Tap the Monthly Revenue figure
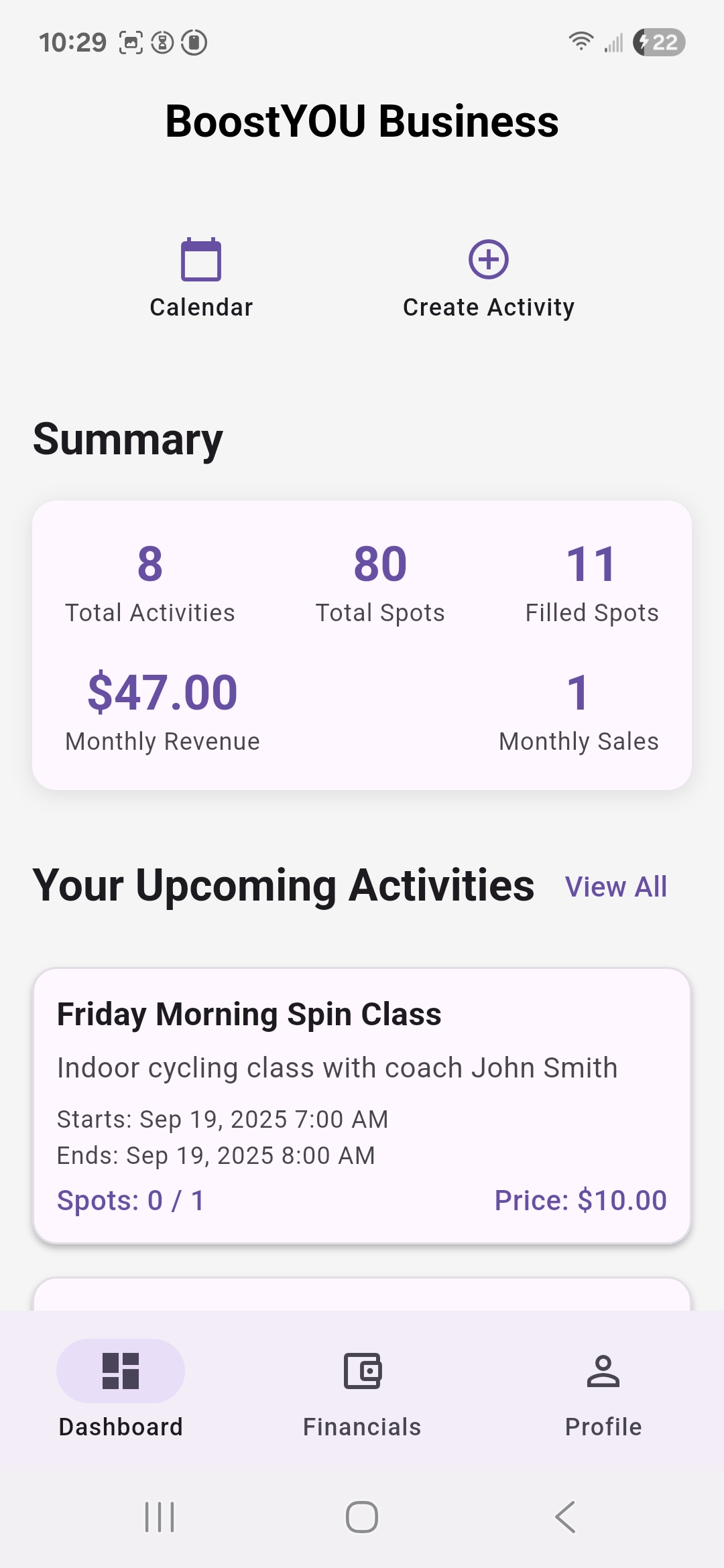This screenshot has height=1568, width=724. [x=162, y=692]
